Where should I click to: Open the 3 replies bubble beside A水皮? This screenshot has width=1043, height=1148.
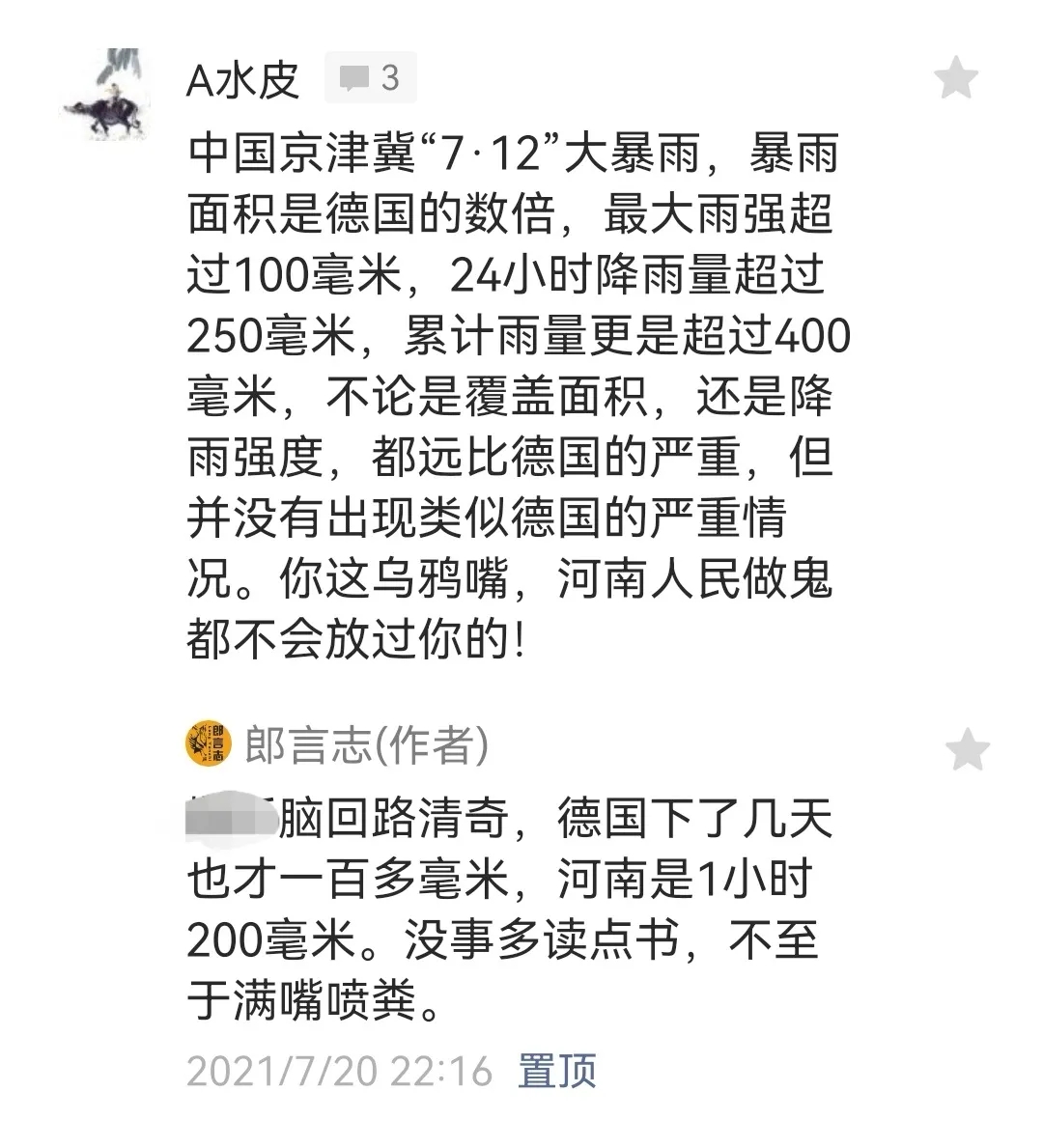click(370, 78)
